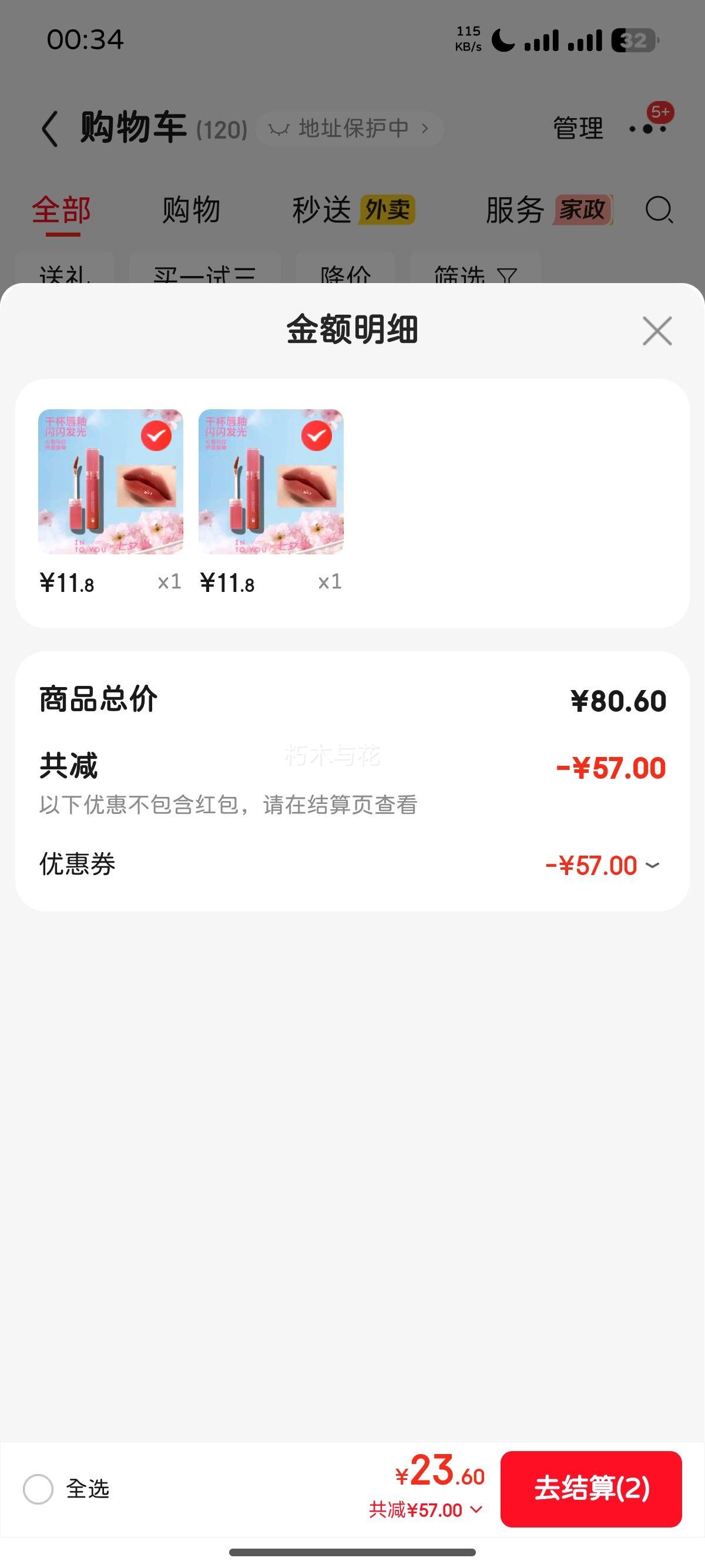
Task: Close the 金额明细 panel
Action: (x=657, y=331)
